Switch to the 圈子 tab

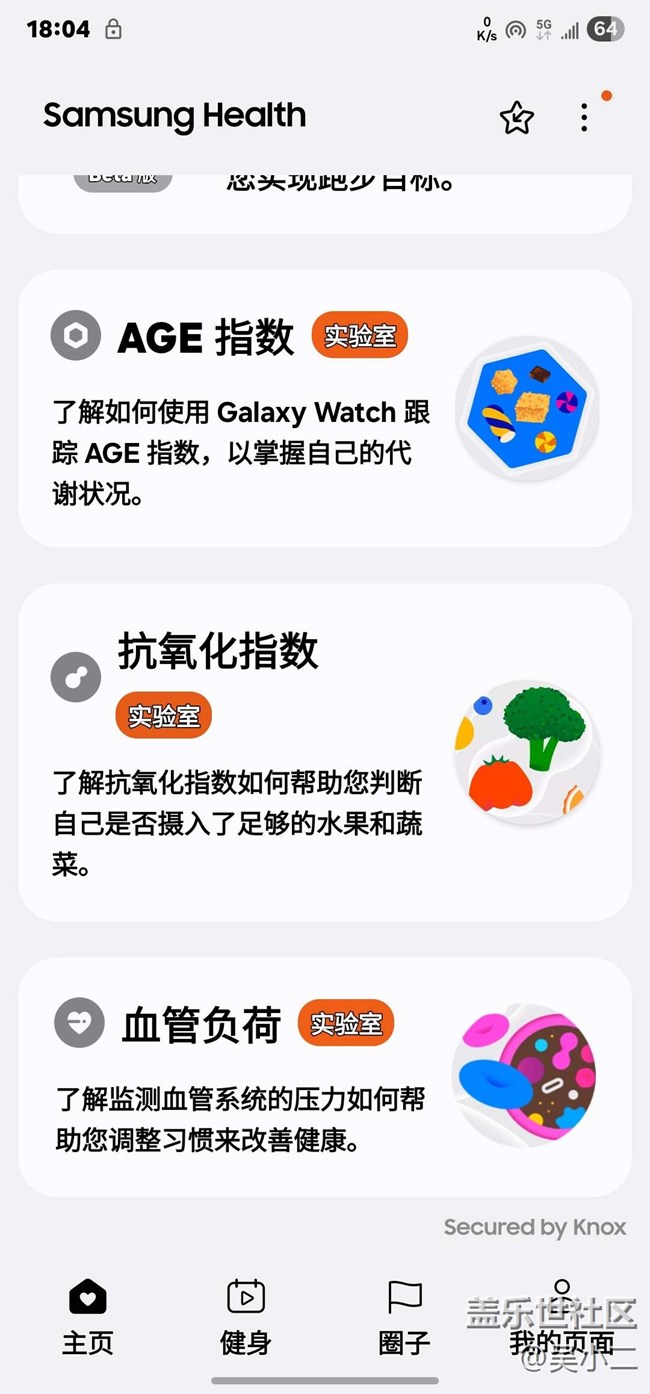click(x=404, y=1316)
